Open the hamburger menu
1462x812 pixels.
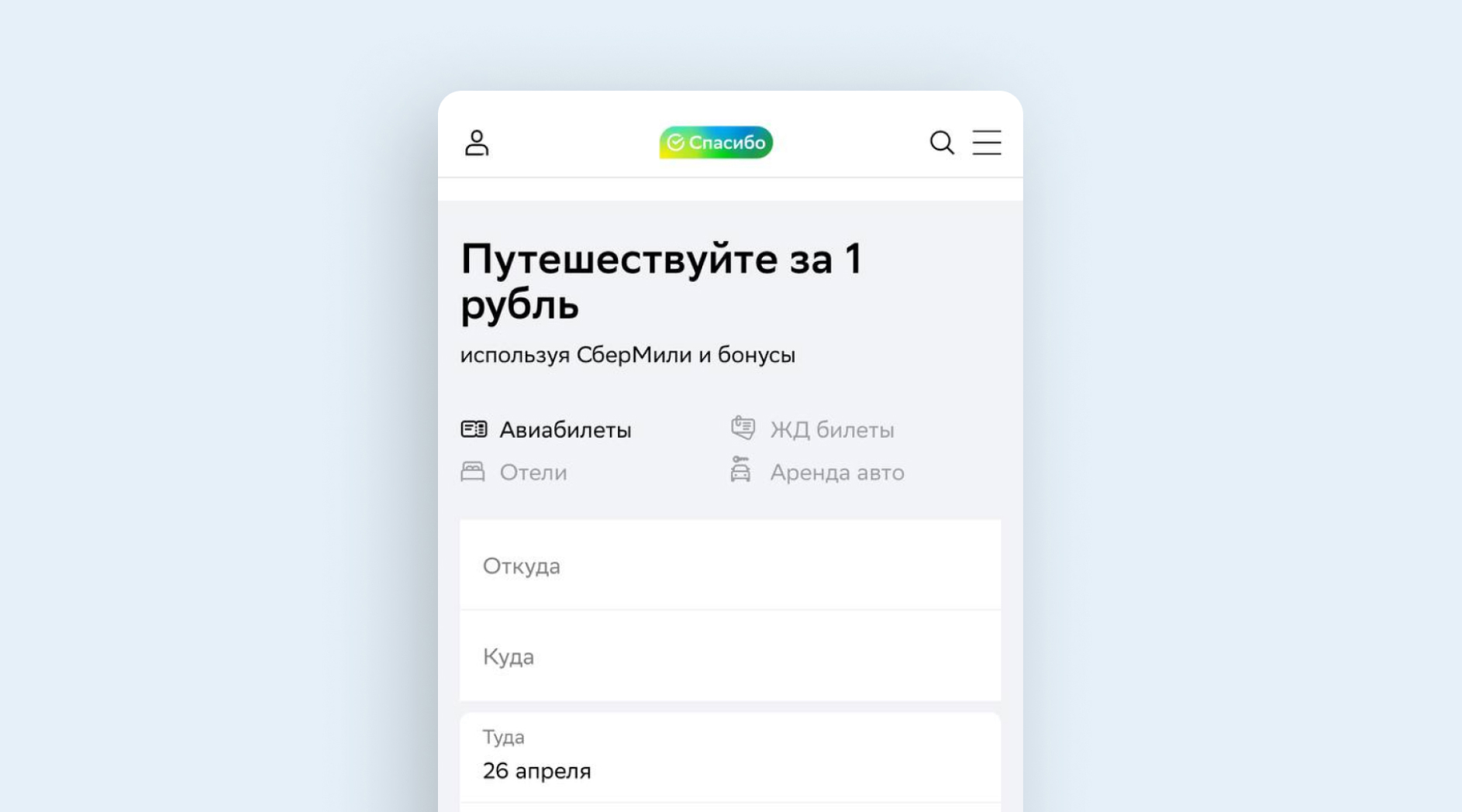986,143
